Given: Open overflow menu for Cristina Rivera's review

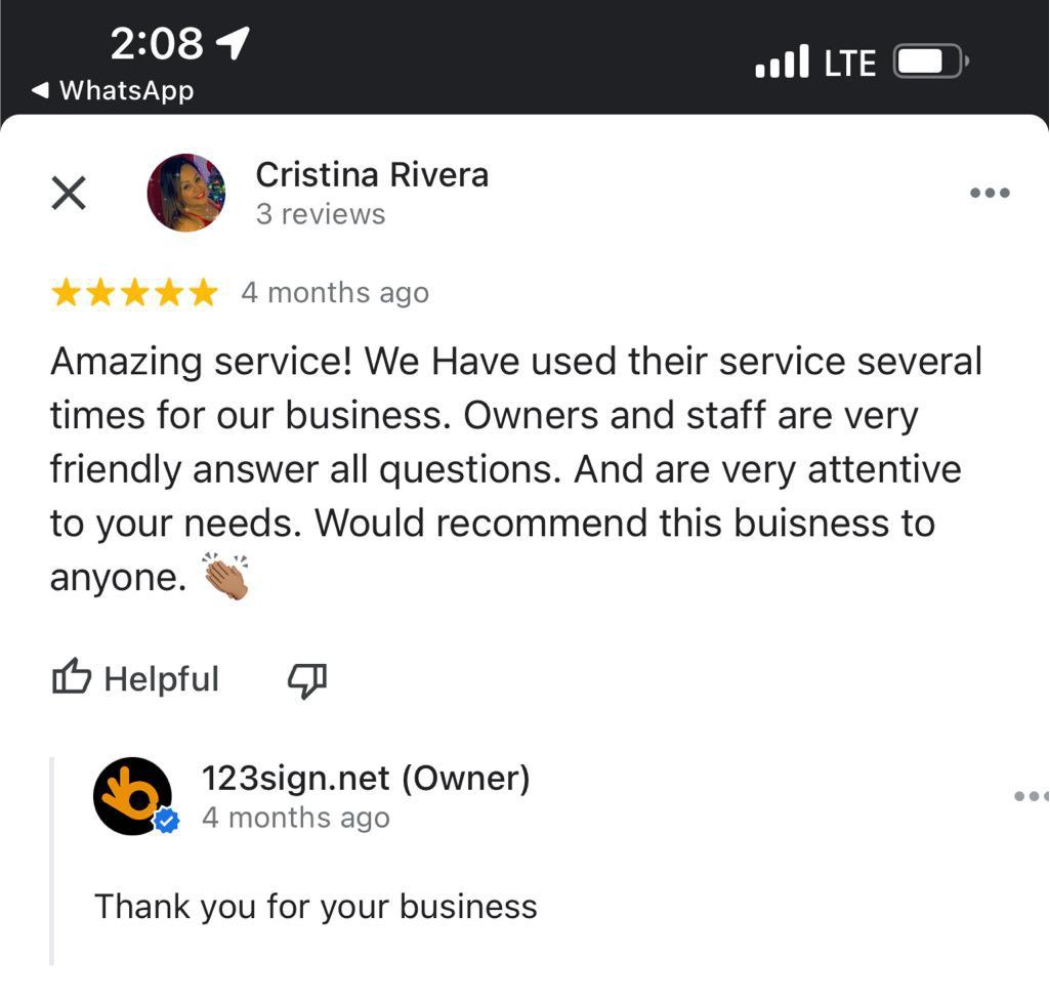Looking at the screenshot, I should pos(989,193).
